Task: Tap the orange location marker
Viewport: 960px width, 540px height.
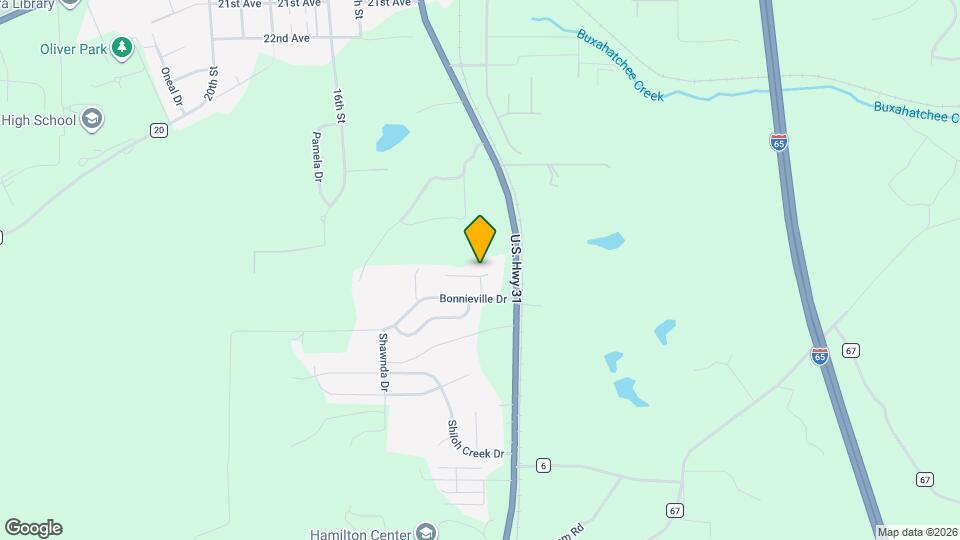Action: [480, 239]
